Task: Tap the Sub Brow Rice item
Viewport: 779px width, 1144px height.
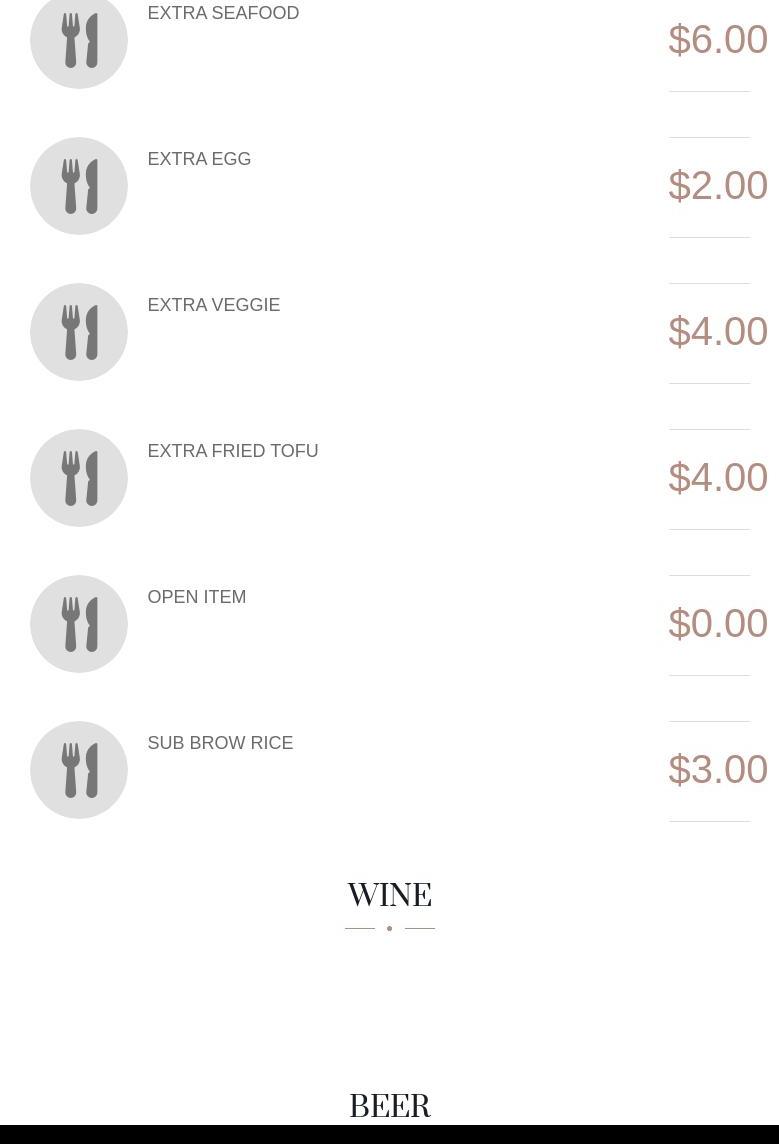Action: coord(220,744)
